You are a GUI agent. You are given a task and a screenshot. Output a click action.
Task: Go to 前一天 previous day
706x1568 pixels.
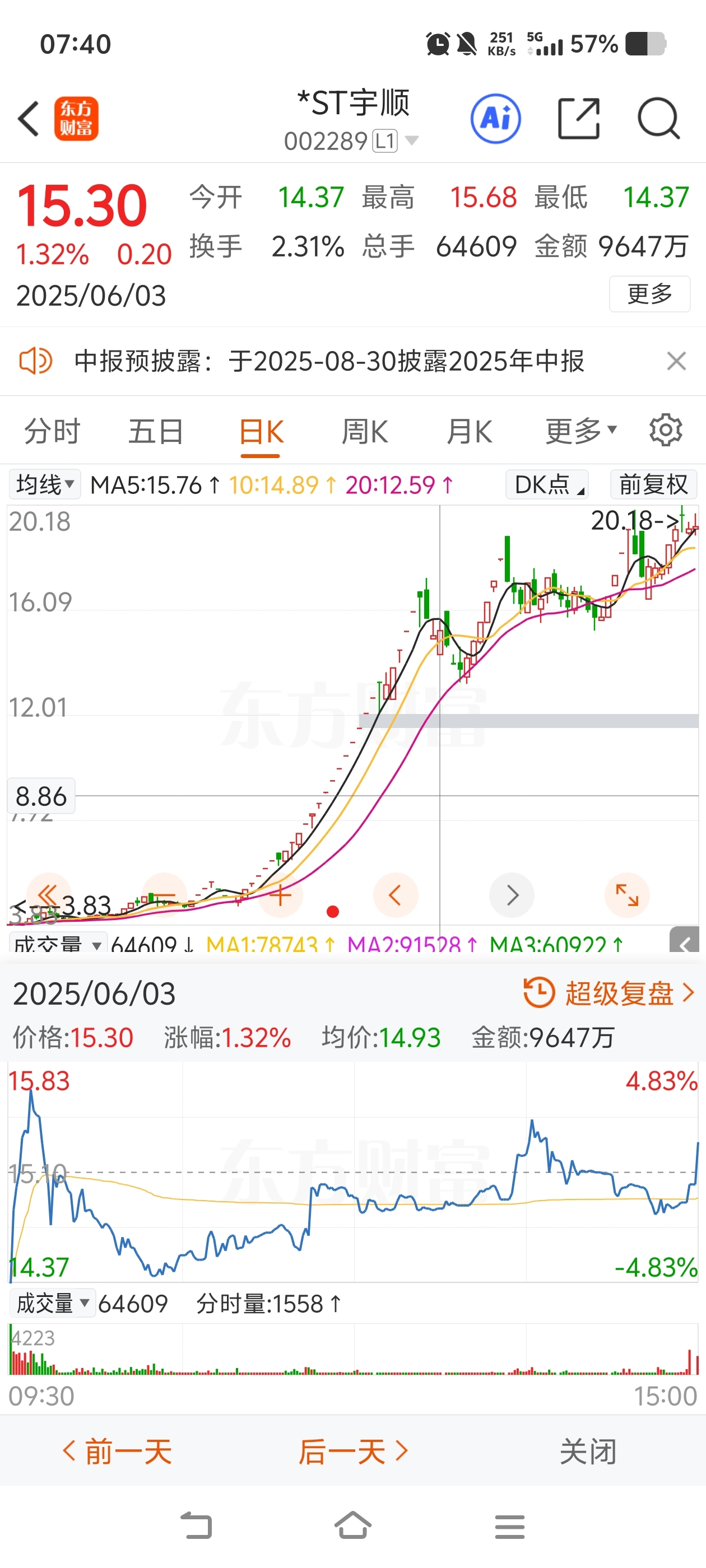point(117,1452)
